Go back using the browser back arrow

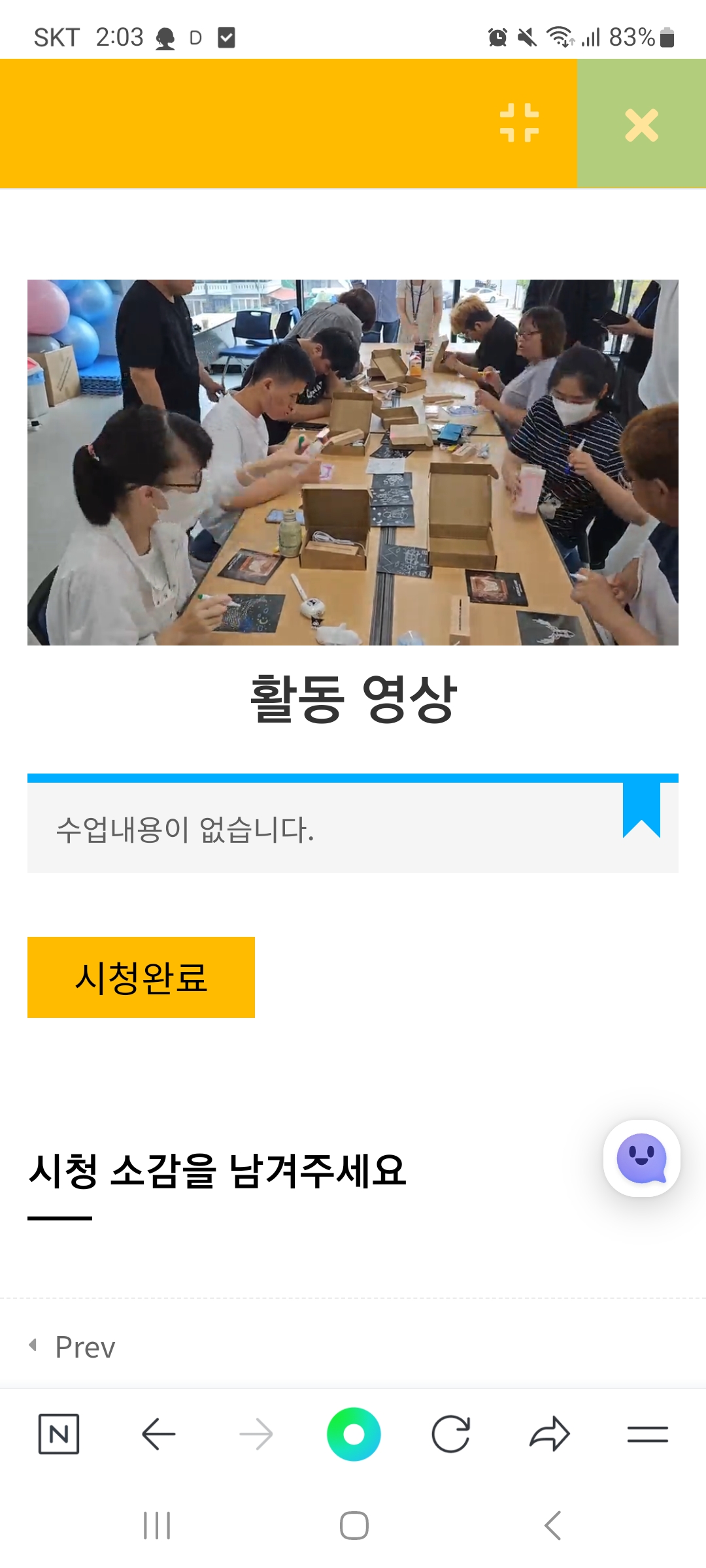(x=158, y=1434)
